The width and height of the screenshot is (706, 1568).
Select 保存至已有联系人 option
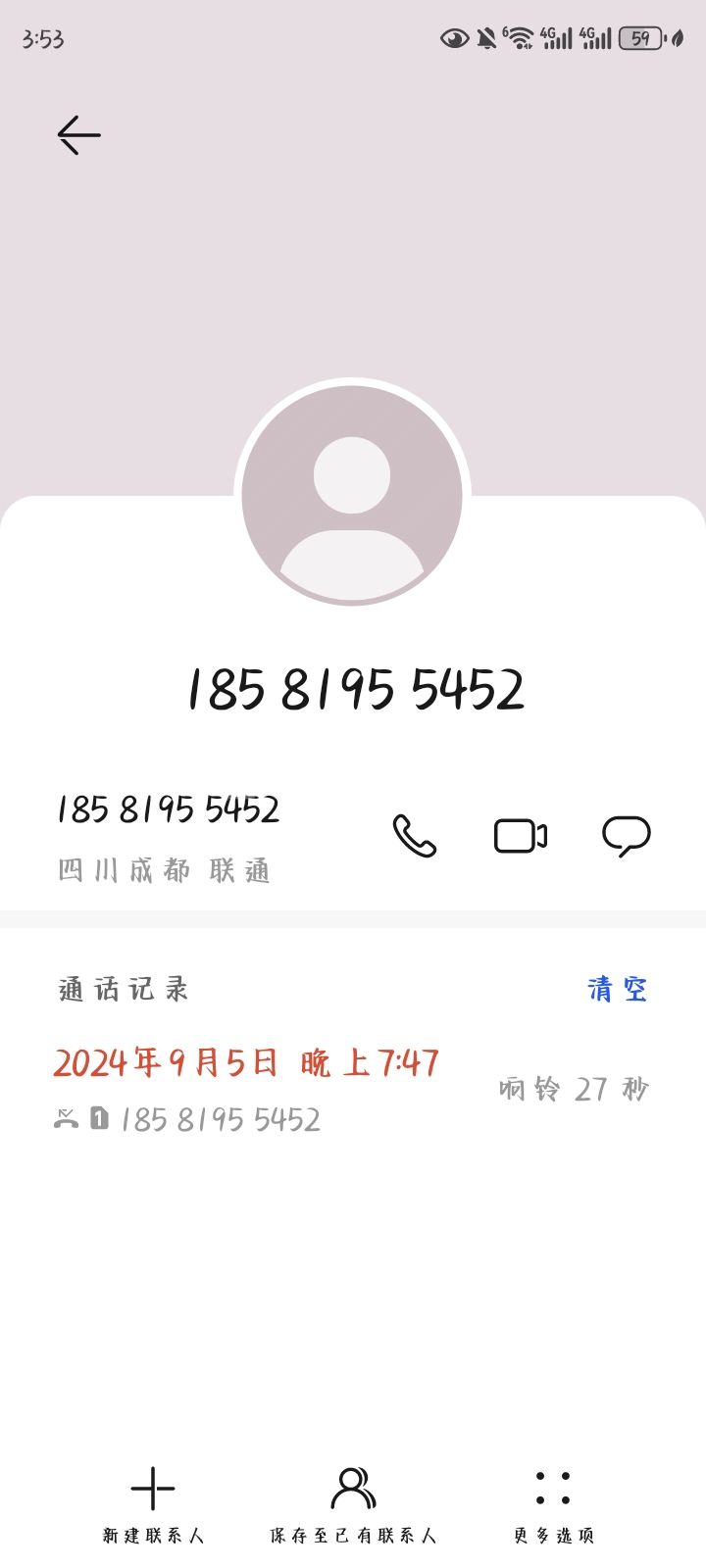(x=353, y=1505)
